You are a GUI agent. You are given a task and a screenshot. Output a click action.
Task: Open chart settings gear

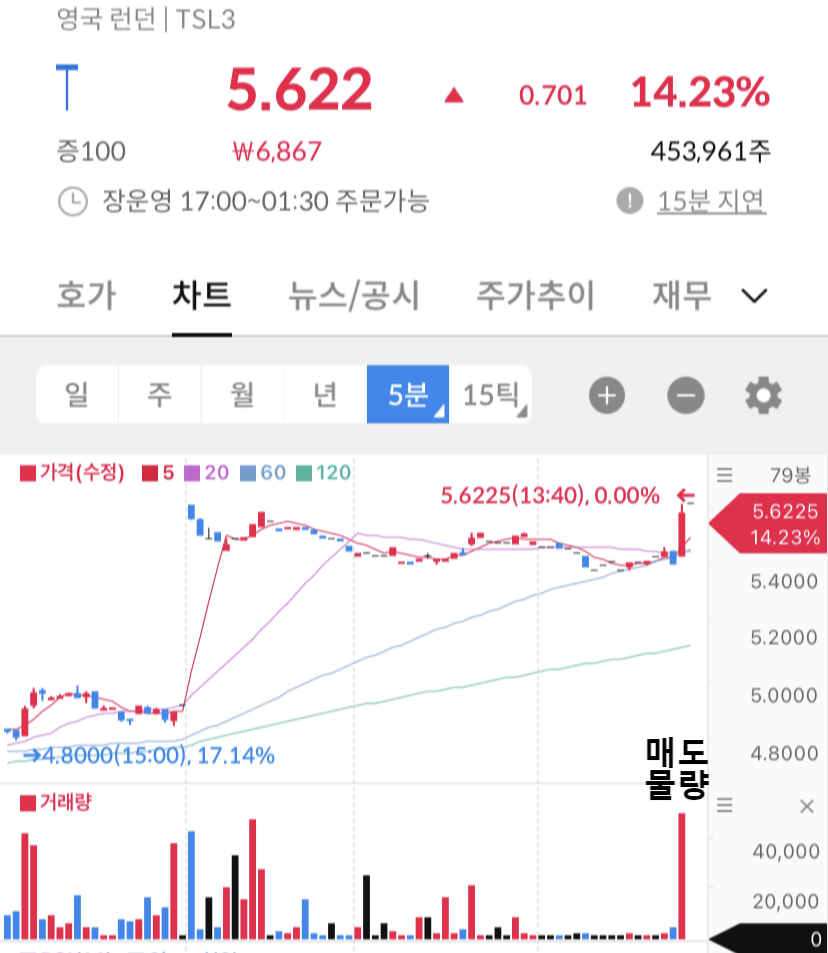(764, 395)
